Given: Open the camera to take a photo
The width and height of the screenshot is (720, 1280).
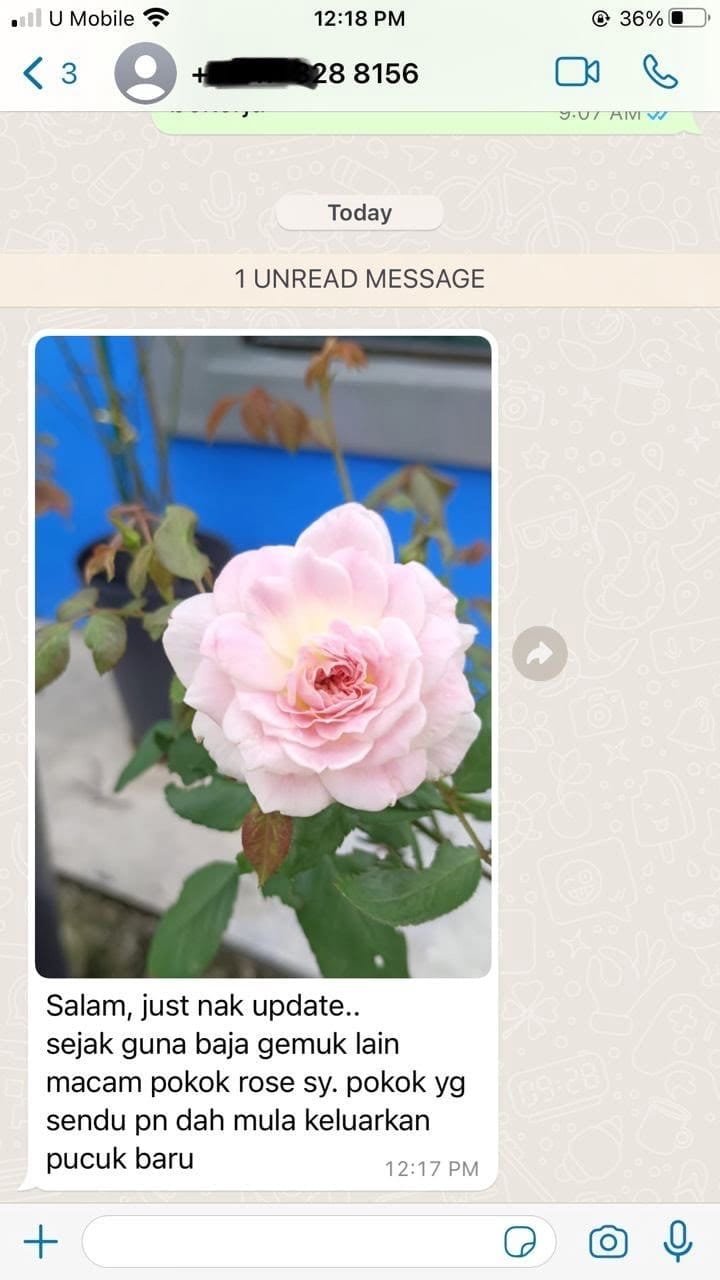Looking at the screenshot, I should coord(608,1242).
